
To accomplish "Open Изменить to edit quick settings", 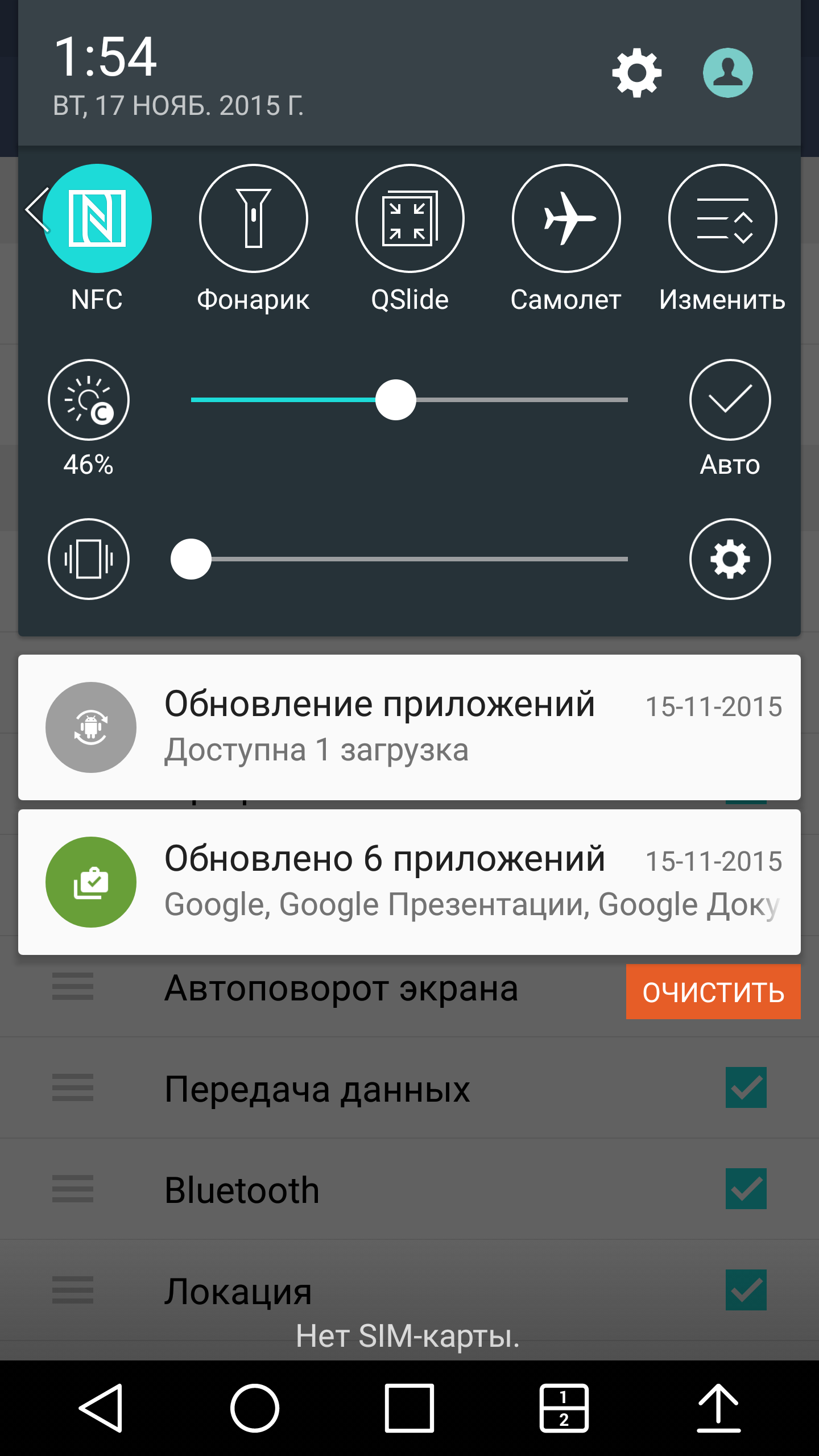I will click(722, 218).
